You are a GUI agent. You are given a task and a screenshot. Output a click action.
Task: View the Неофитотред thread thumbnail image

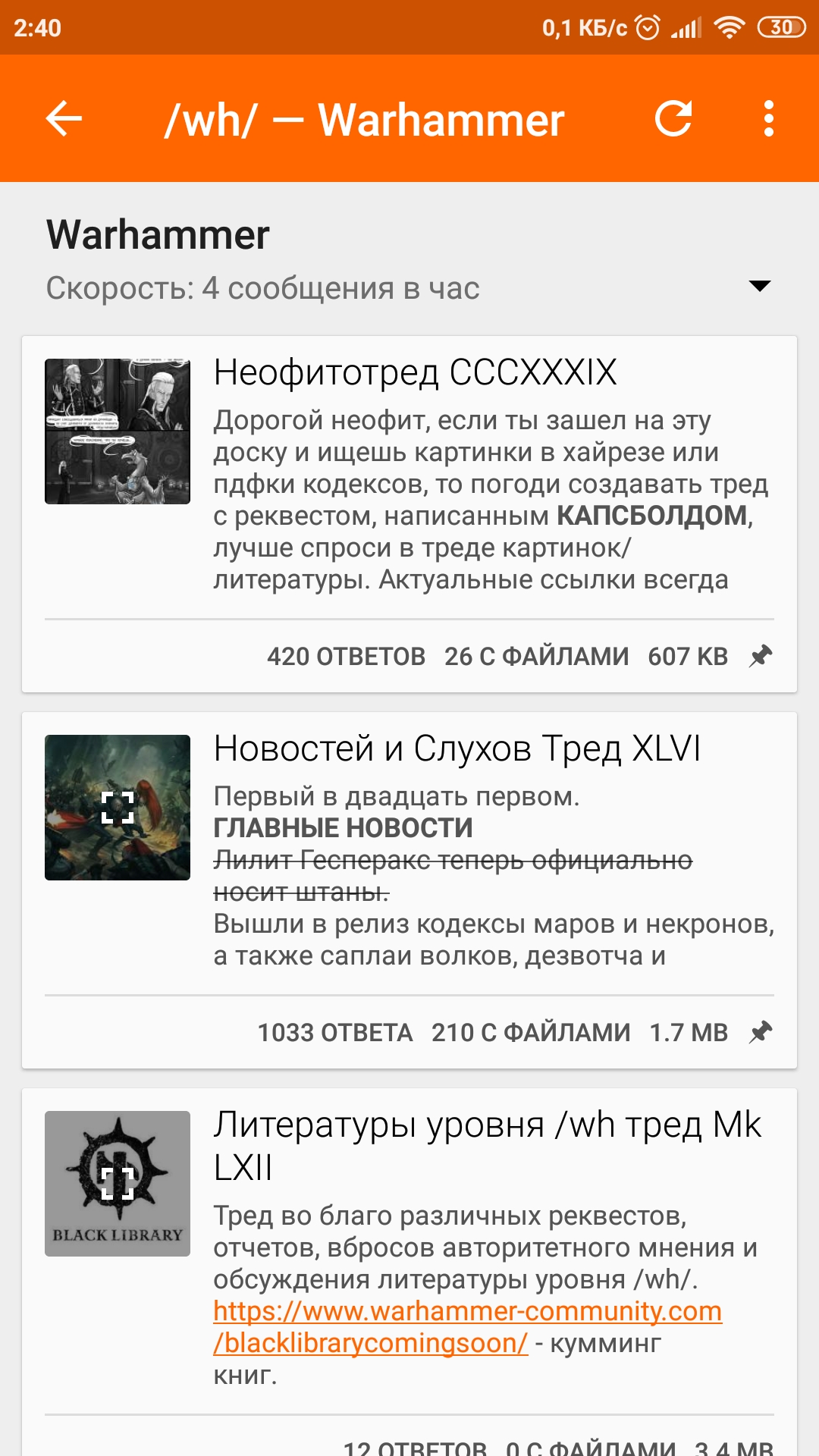tap(118, 431)
